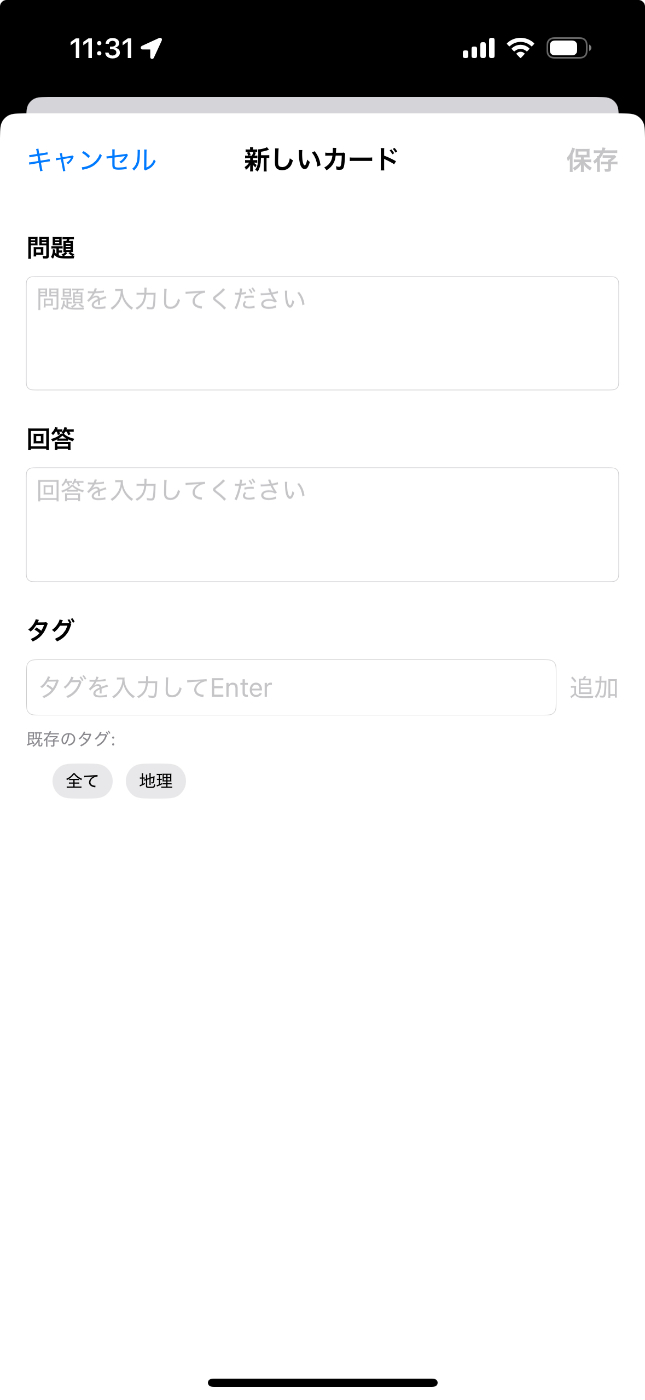Choose the existing tag 全て
Viewport: 645px width, 1400px height.
pyautogui.click(x=83, y=782)
